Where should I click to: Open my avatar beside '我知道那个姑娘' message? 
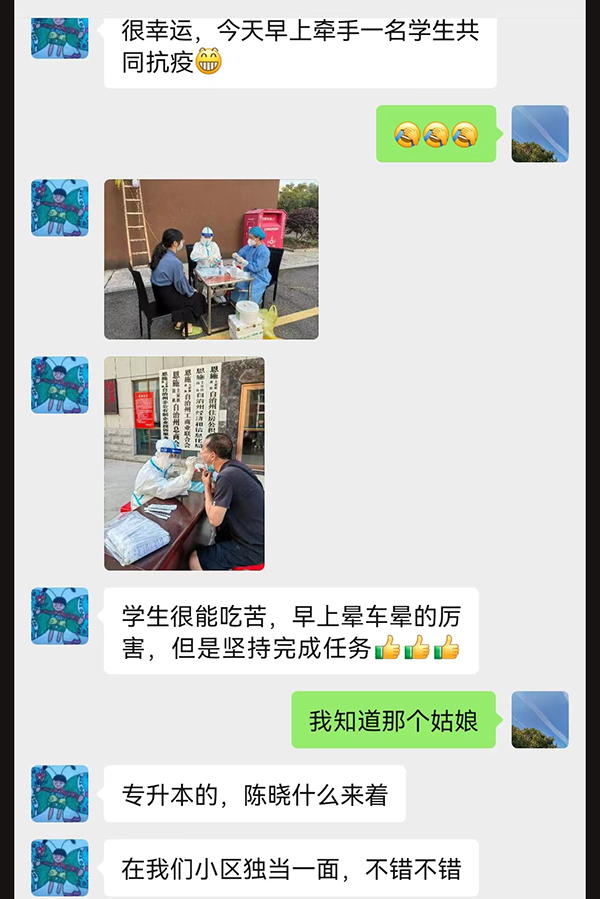pyautogui.click(x=540, y=719)
